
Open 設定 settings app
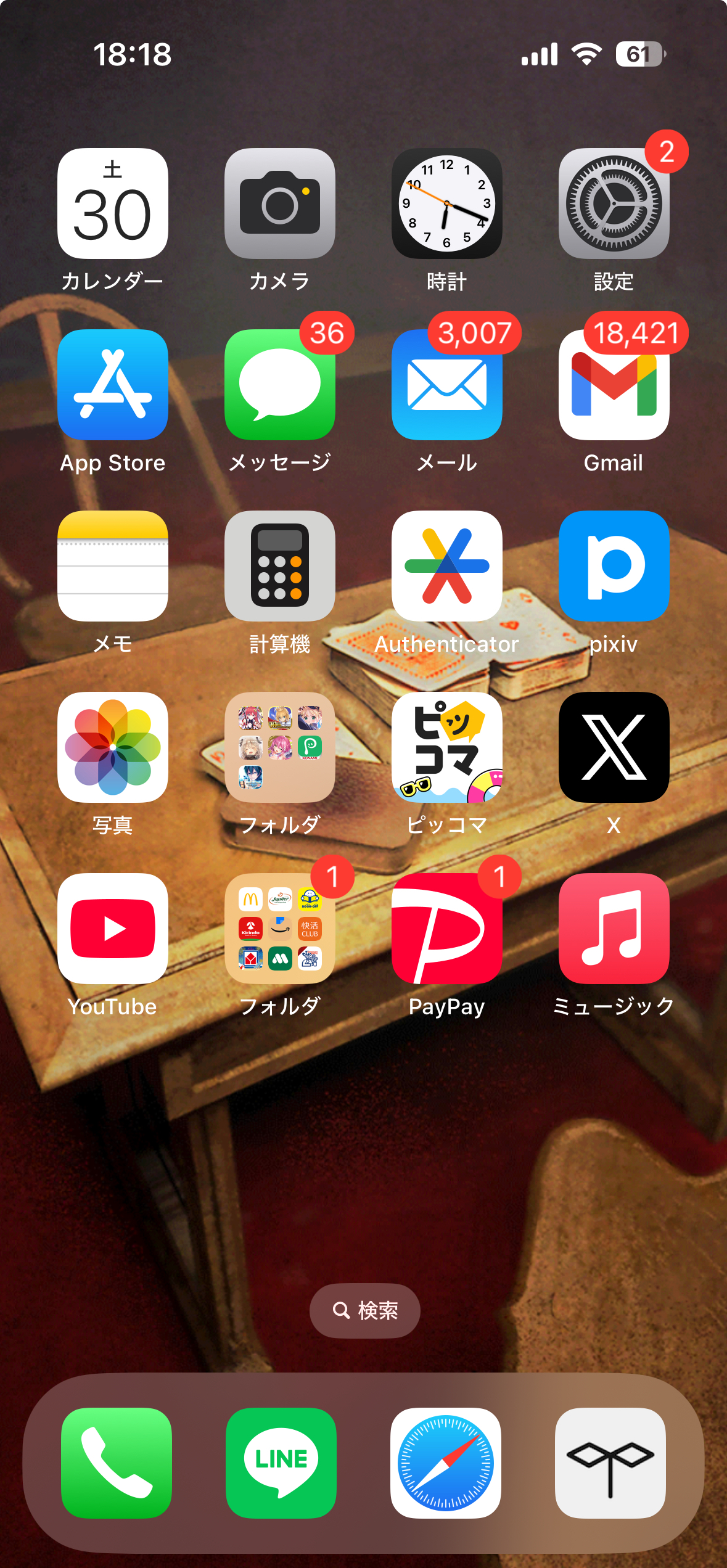coord(614,203)
